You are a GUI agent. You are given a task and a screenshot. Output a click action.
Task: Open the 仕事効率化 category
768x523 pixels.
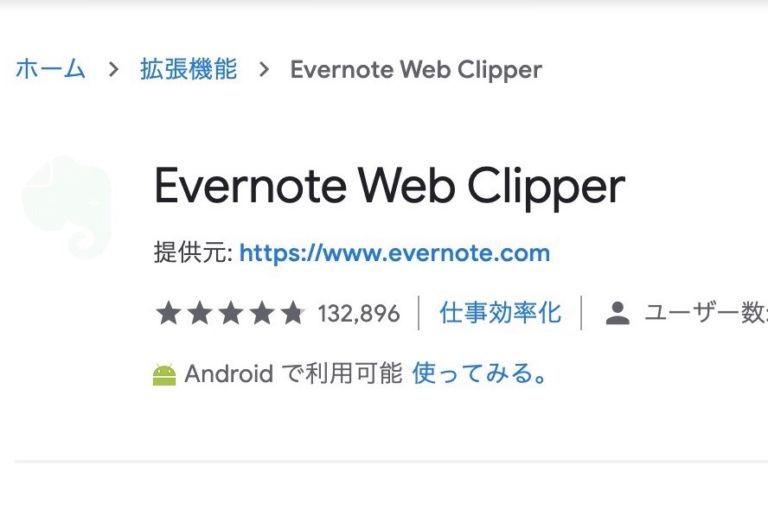pos(500,313)
